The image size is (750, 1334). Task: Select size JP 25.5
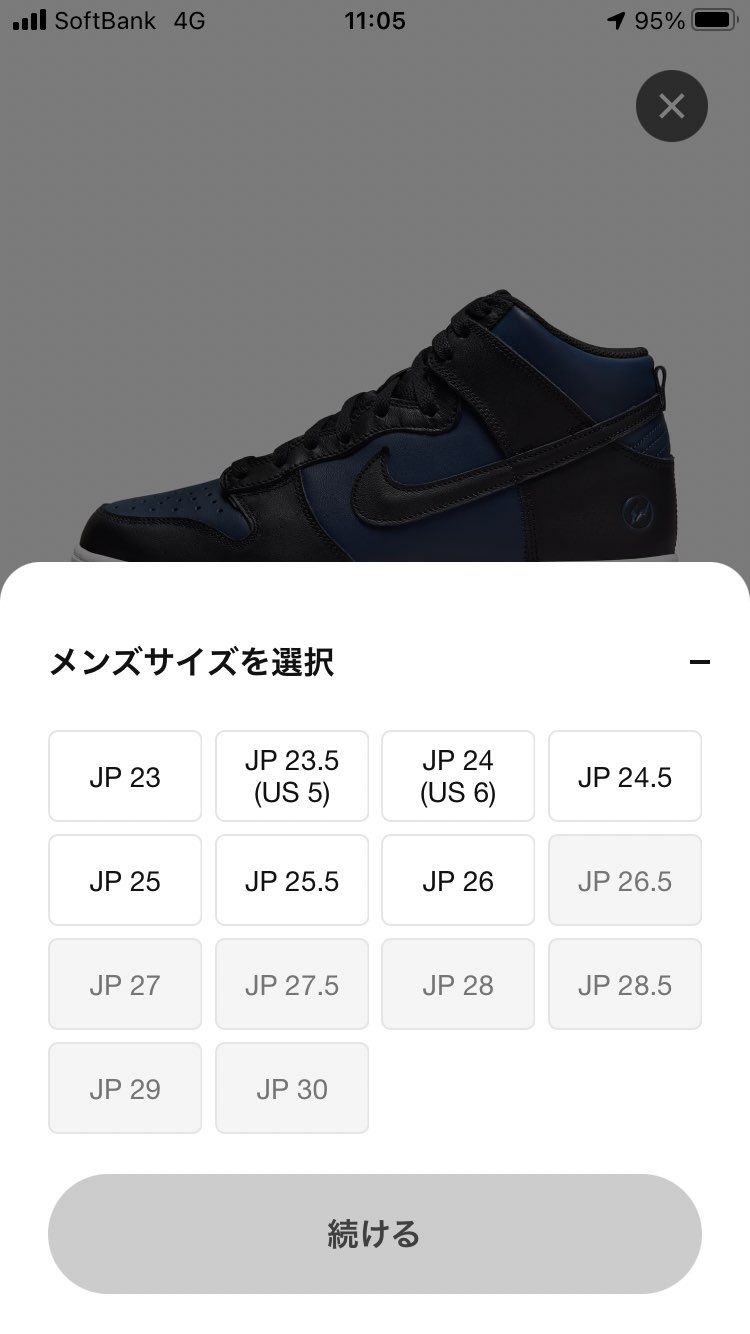291,880
